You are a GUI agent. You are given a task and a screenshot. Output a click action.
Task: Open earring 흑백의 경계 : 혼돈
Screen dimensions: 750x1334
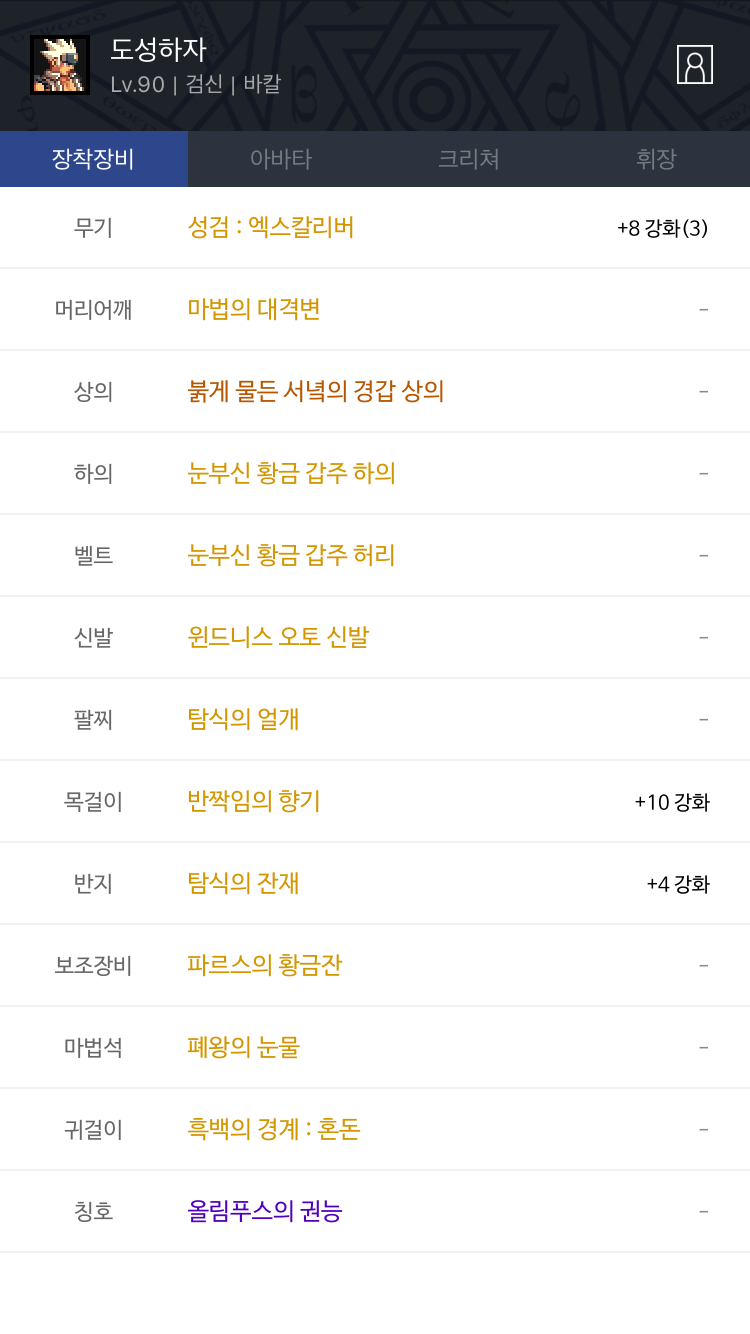(x=274, y=1129)
